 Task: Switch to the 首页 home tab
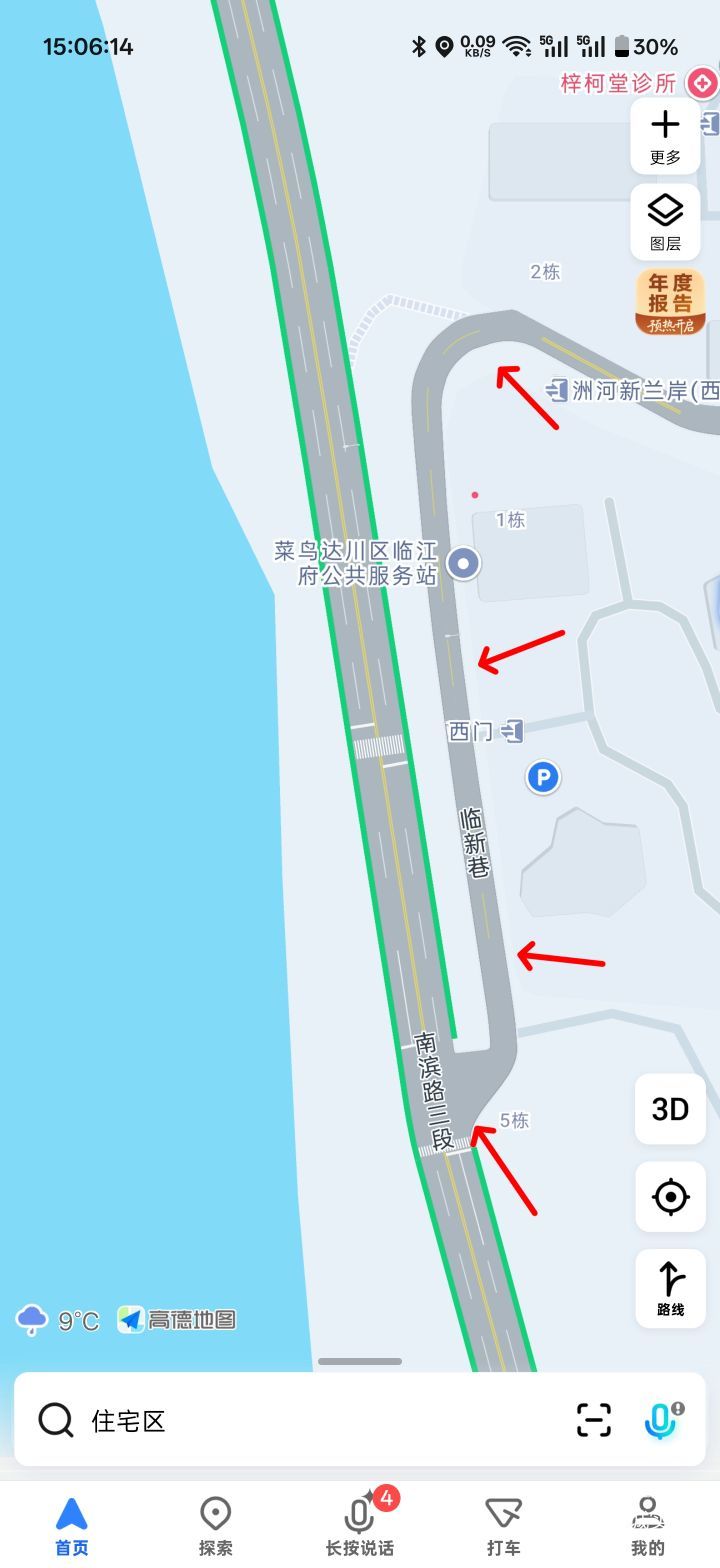[72, 1526]
